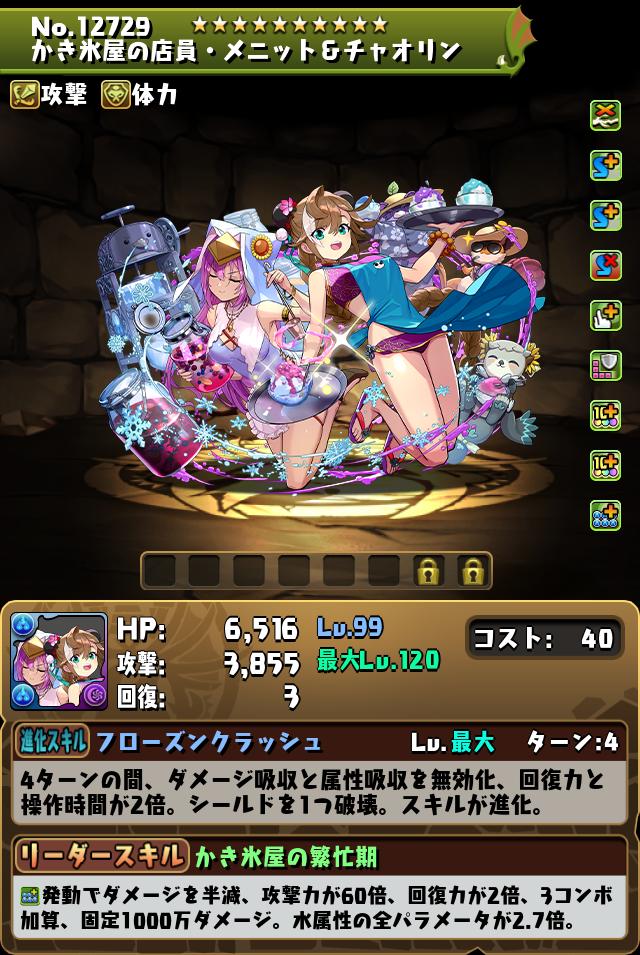Screen dimensions: 640x955
Task: Tap the skill bind resist awakening icon
Action: coord(605,265)
